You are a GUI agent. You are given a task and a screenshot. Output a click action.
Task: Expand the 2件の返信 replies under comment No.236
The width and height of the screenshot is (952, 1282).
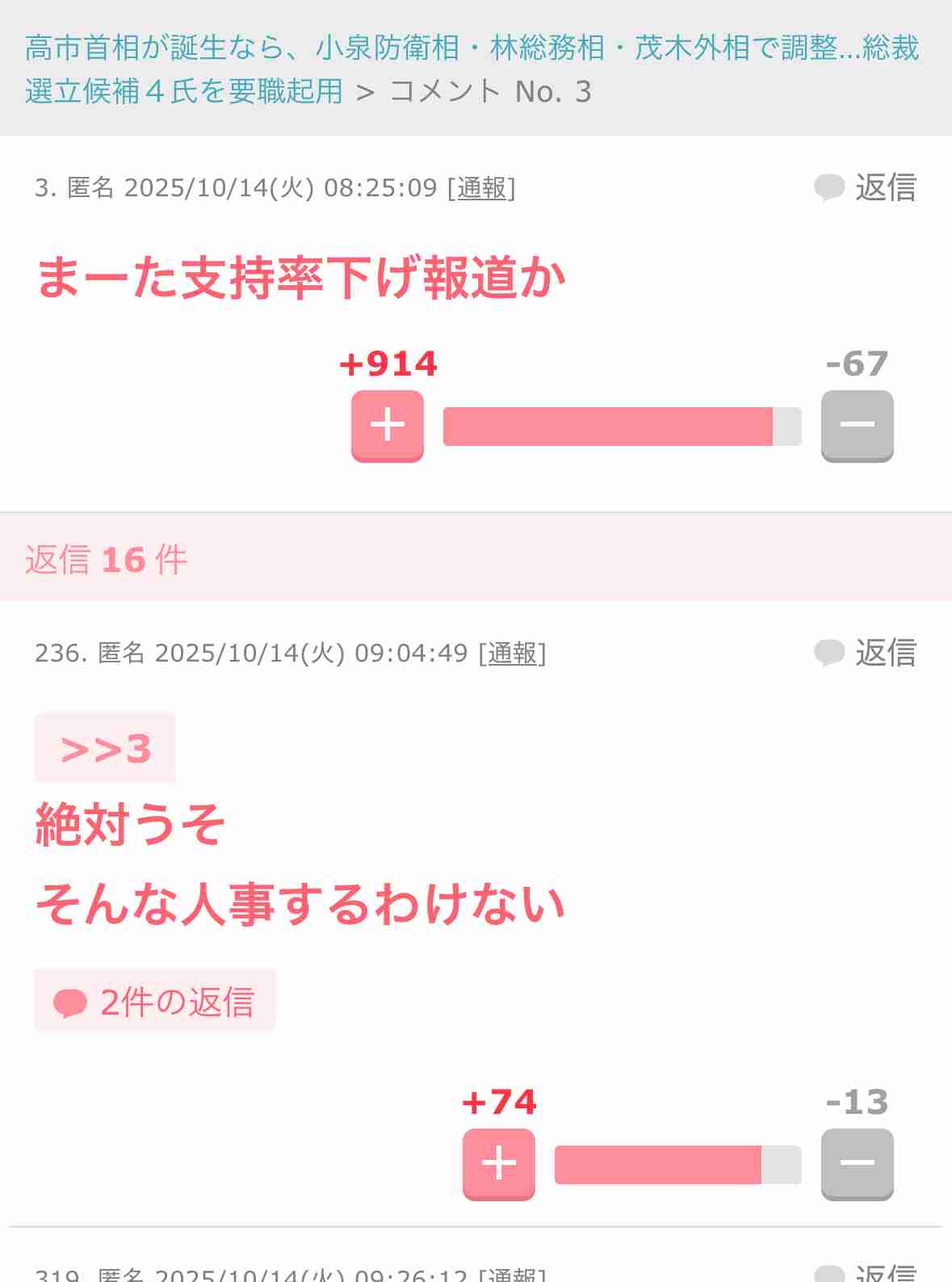pos(155,1000)
